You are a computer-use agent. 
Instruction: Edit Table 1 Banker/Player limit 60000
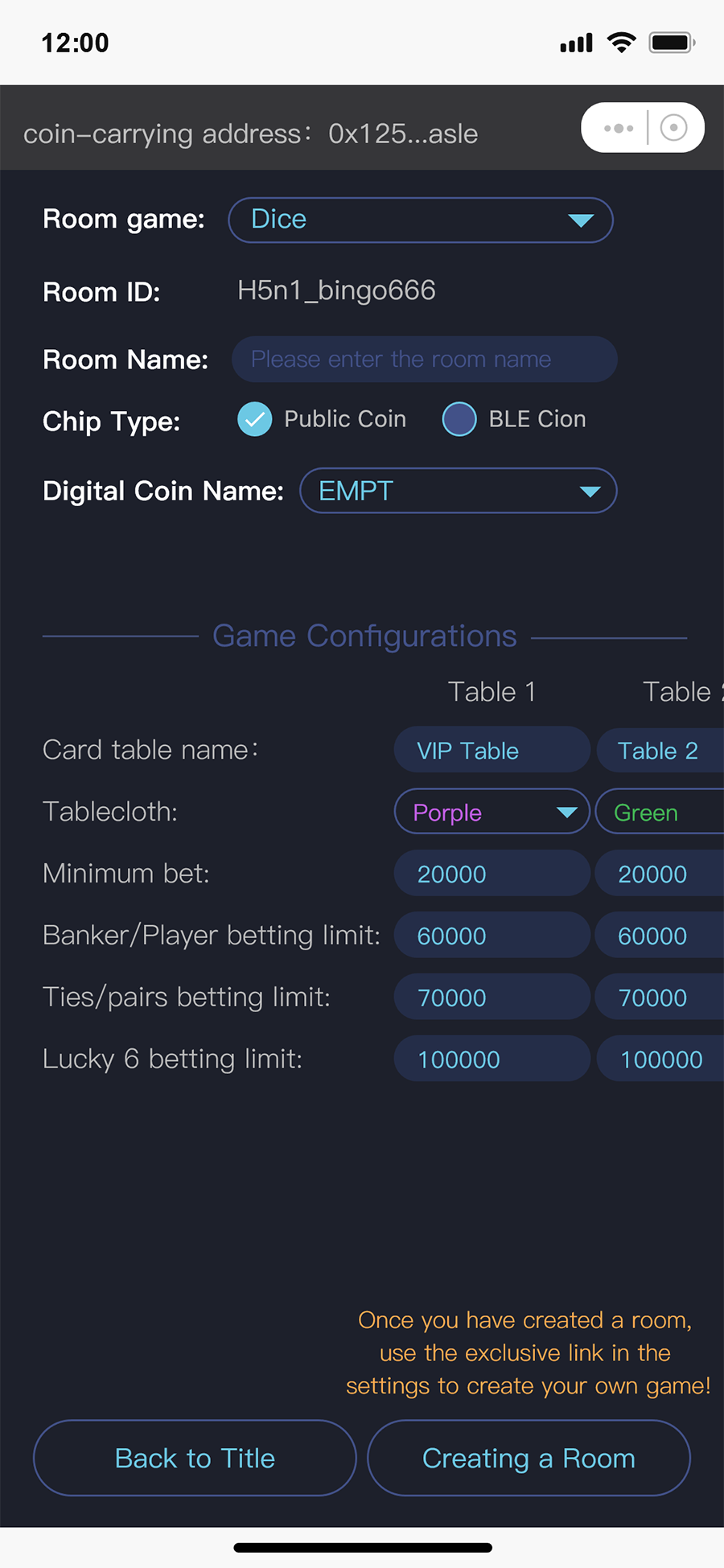[x=492, y=936]
